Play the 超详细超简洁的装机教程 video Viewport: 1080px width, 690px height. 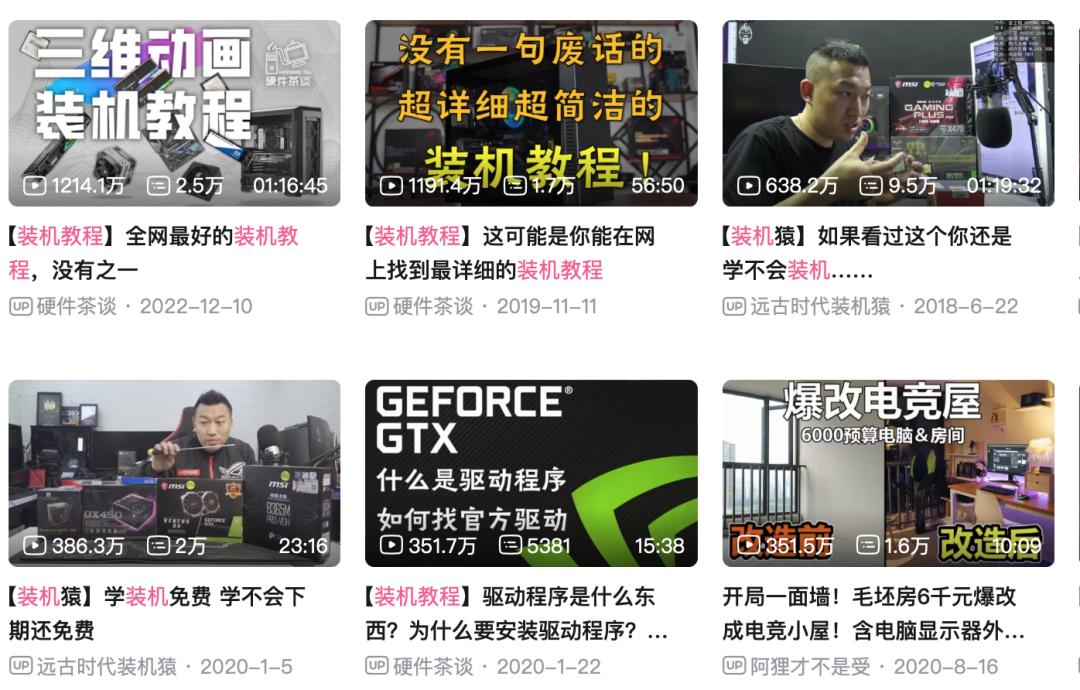[531, 112]
